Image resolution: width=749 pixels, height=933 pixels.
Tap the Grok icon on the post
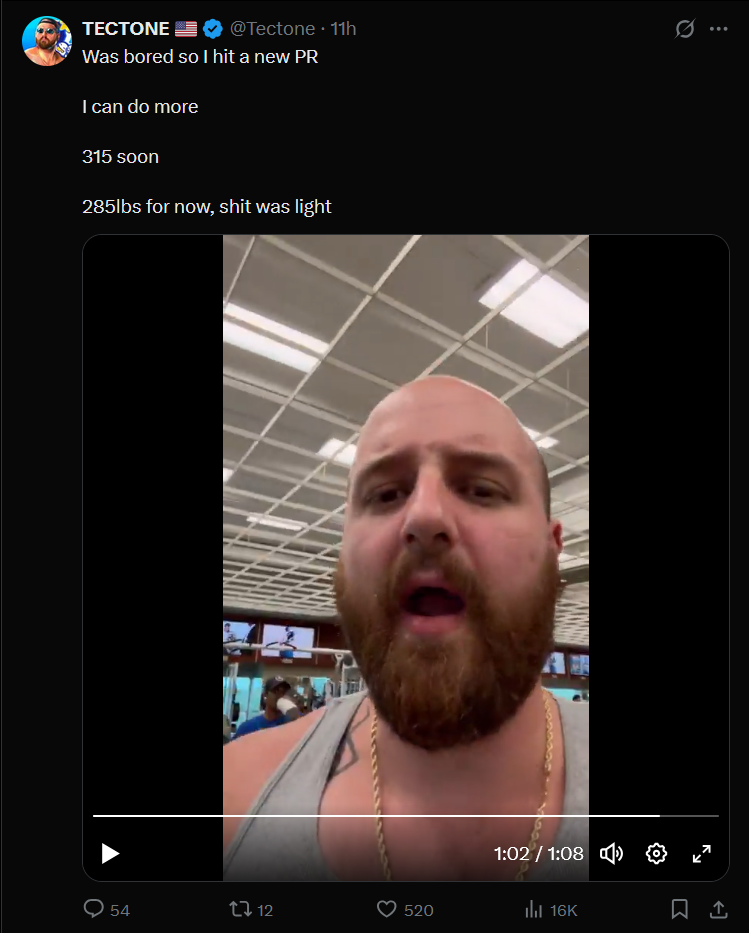685,29
